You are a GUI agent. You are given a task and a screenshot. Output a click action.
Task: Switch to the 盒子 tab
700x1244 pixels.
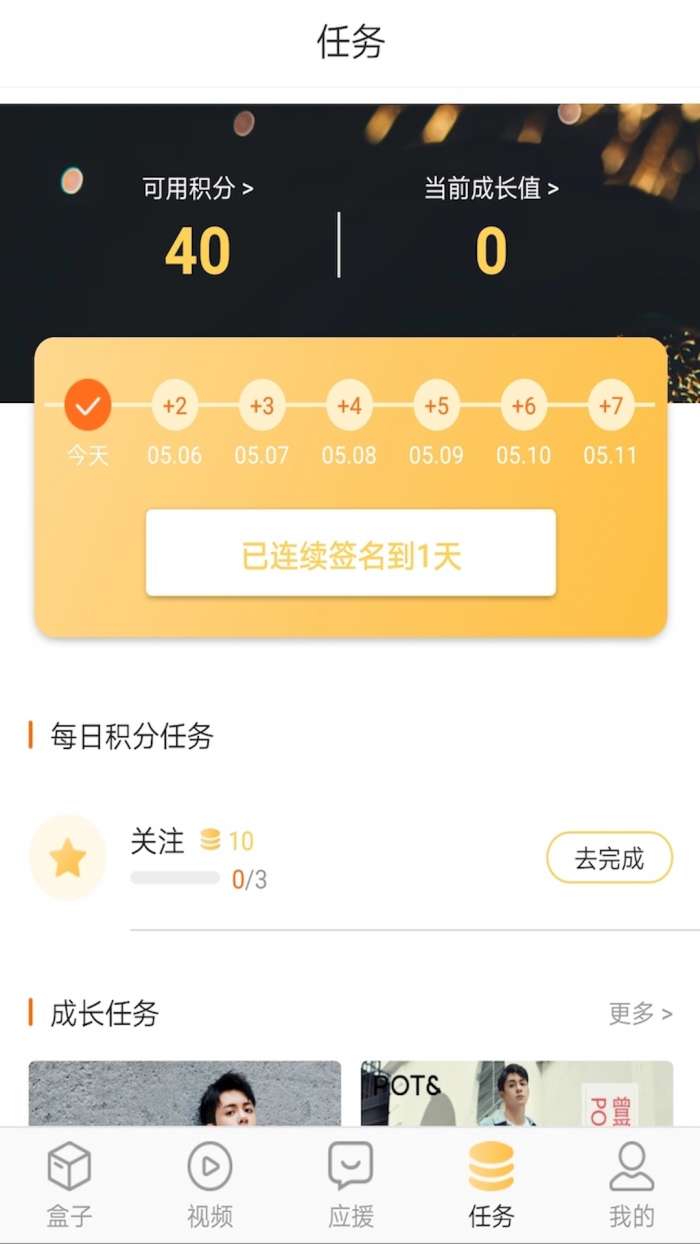pos(69,1186)
